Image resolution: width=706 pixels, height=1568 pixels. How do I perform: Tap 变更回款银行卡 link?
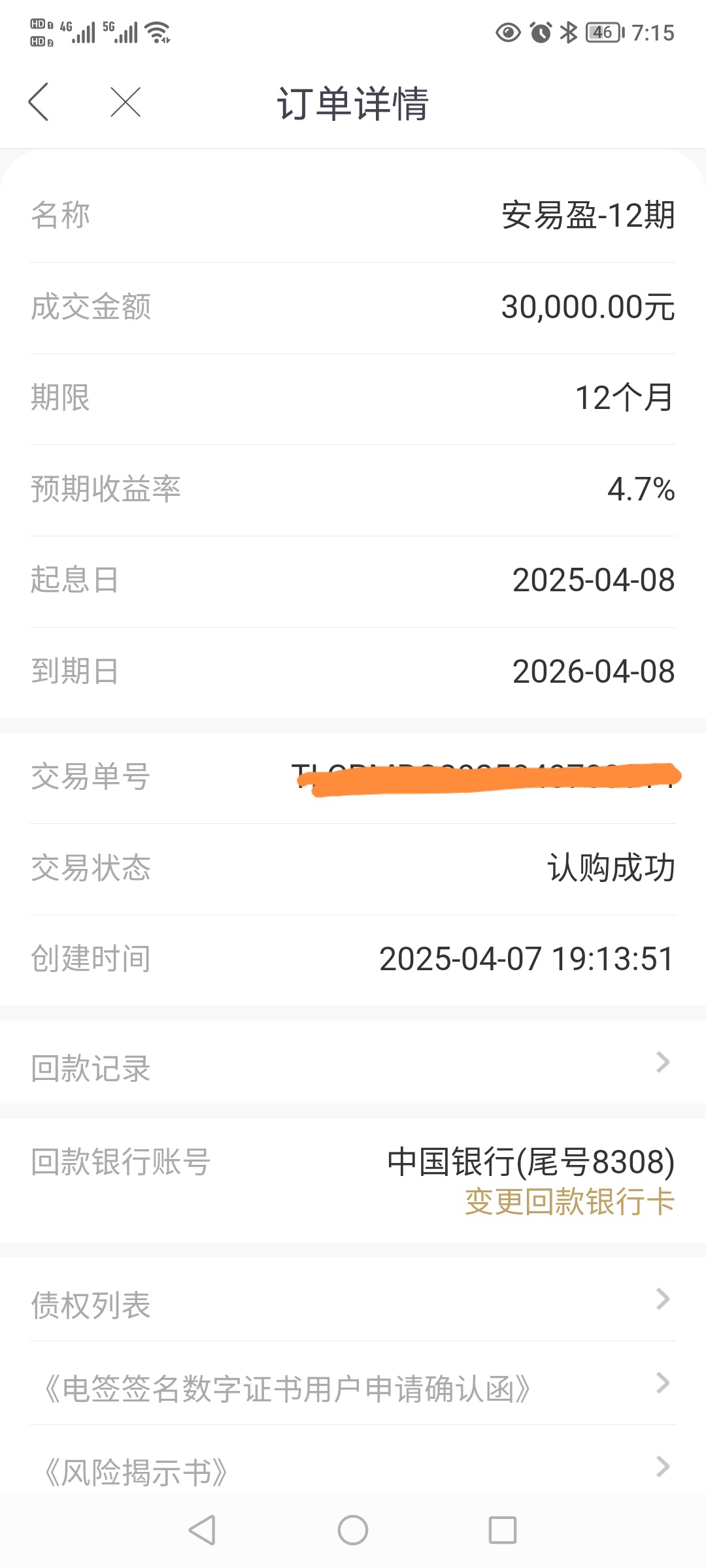point(569,1202)
